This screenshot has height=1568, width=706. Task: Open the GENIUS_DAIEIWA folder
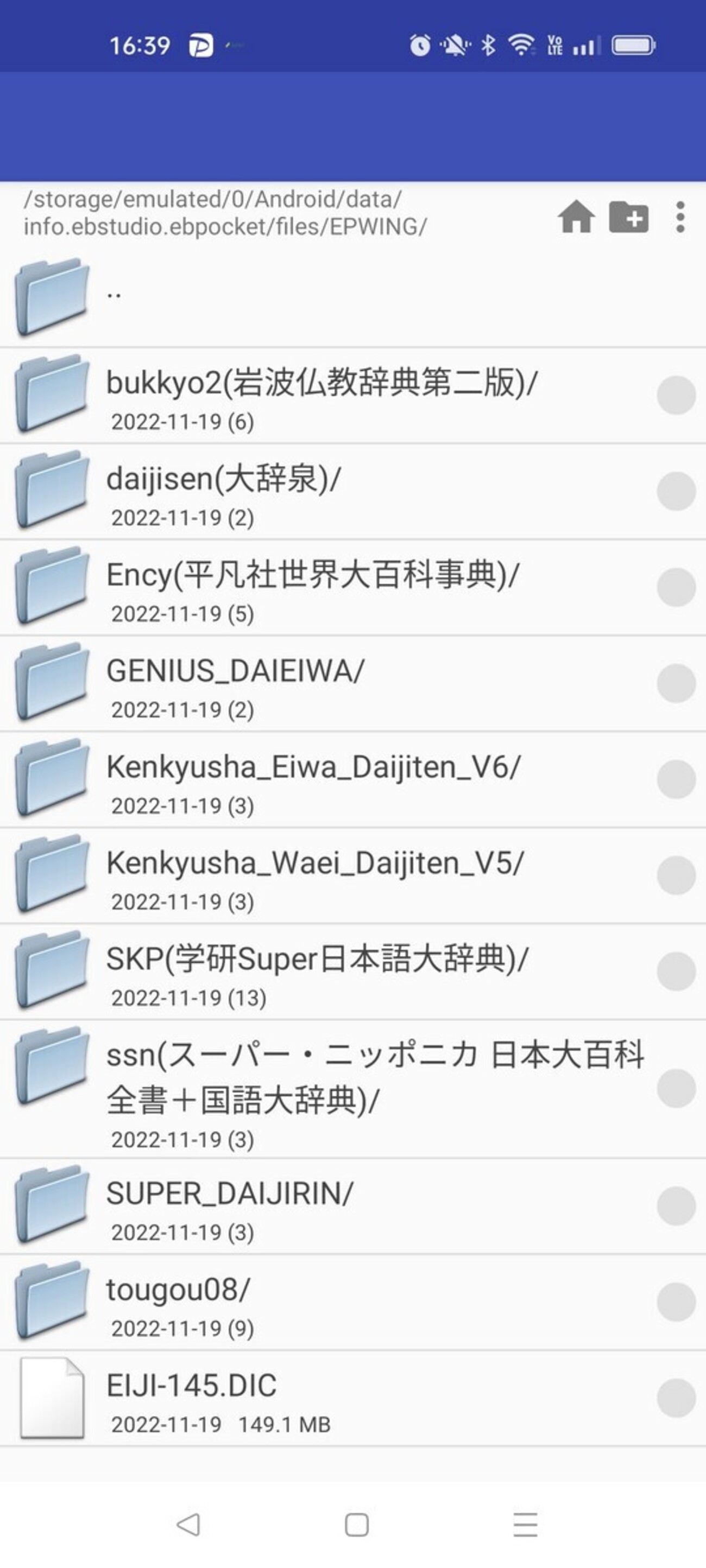235,683
